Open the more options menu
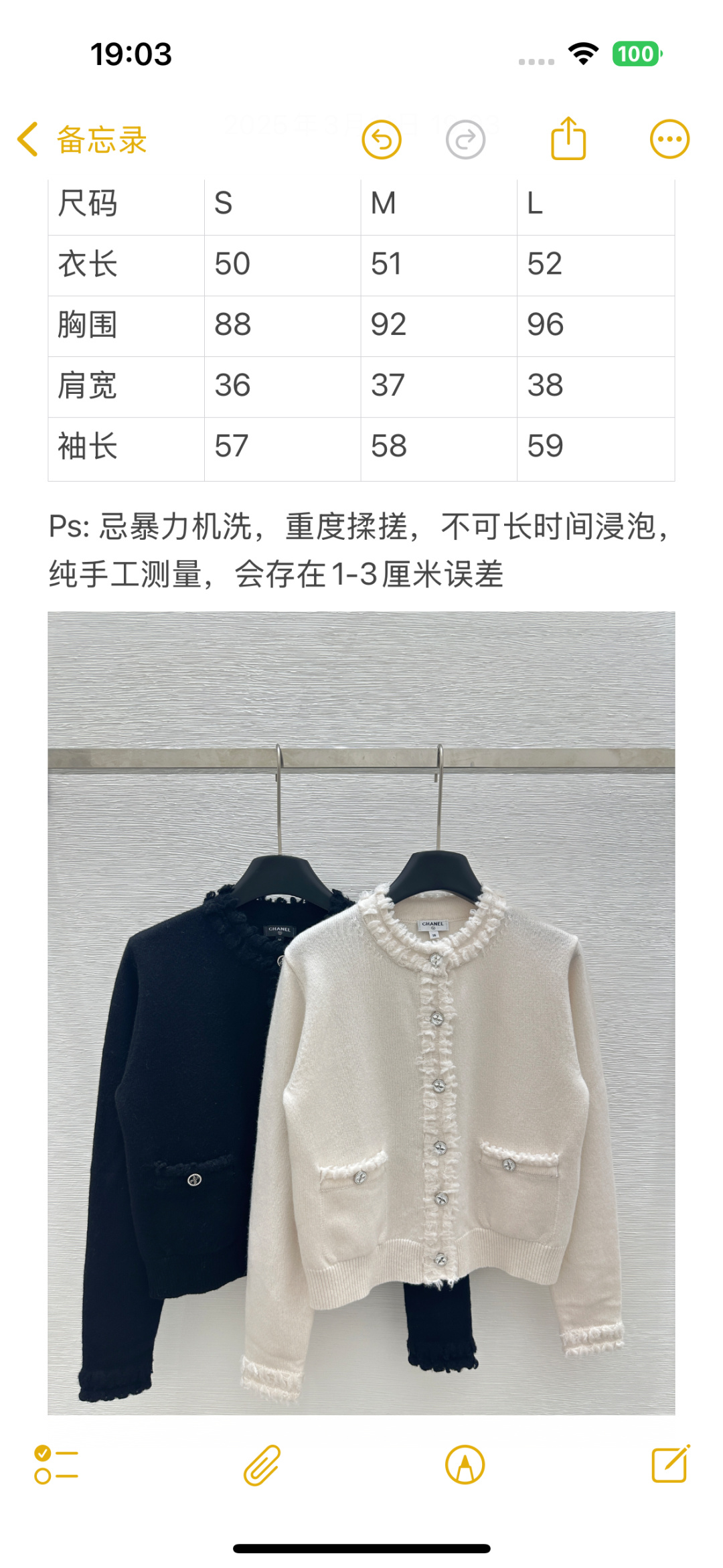The height and width of the screenshot is (1568, 723). (x=669, y=139)
